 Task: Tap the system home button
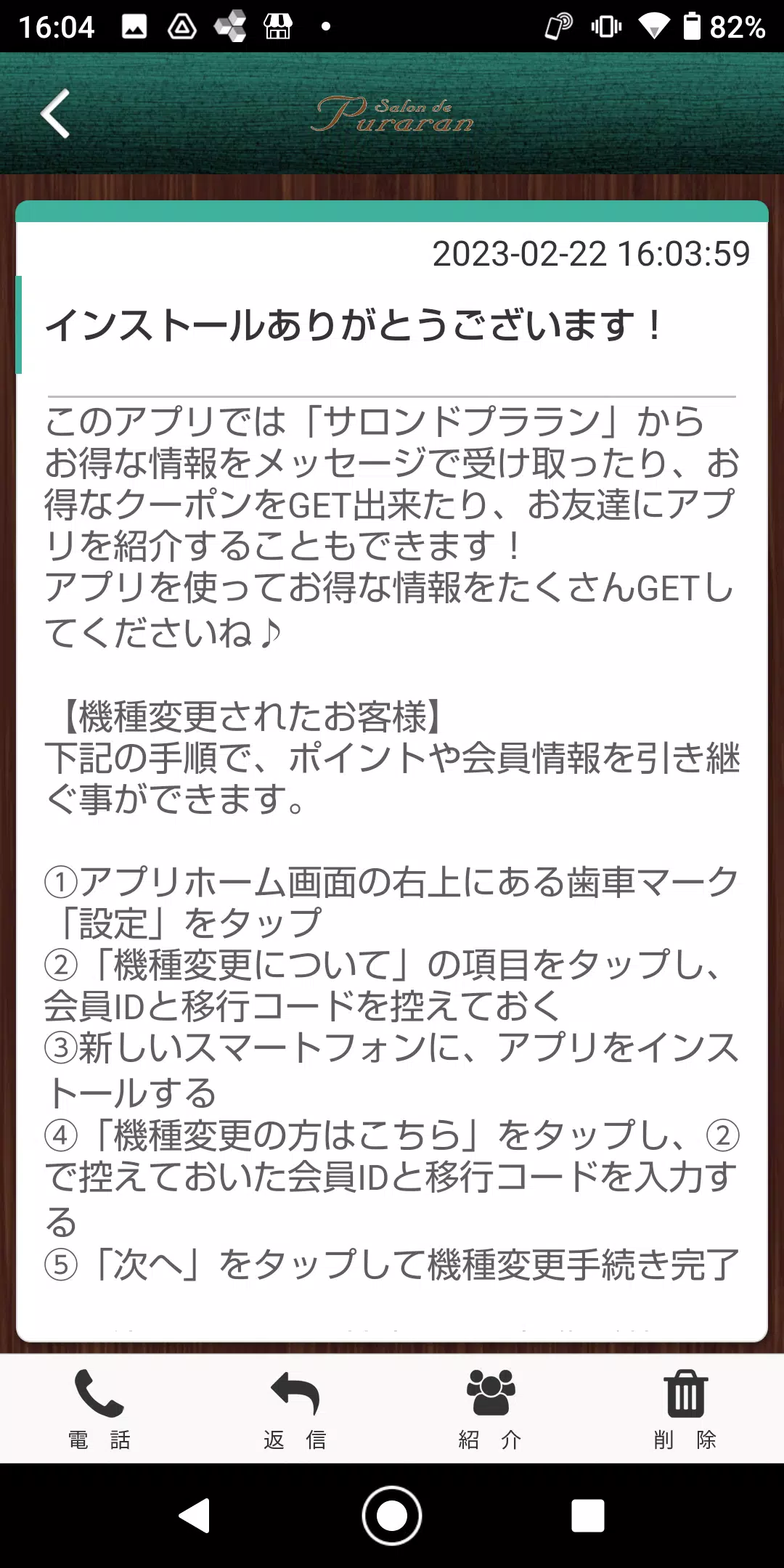click(x=392, y=1516)
